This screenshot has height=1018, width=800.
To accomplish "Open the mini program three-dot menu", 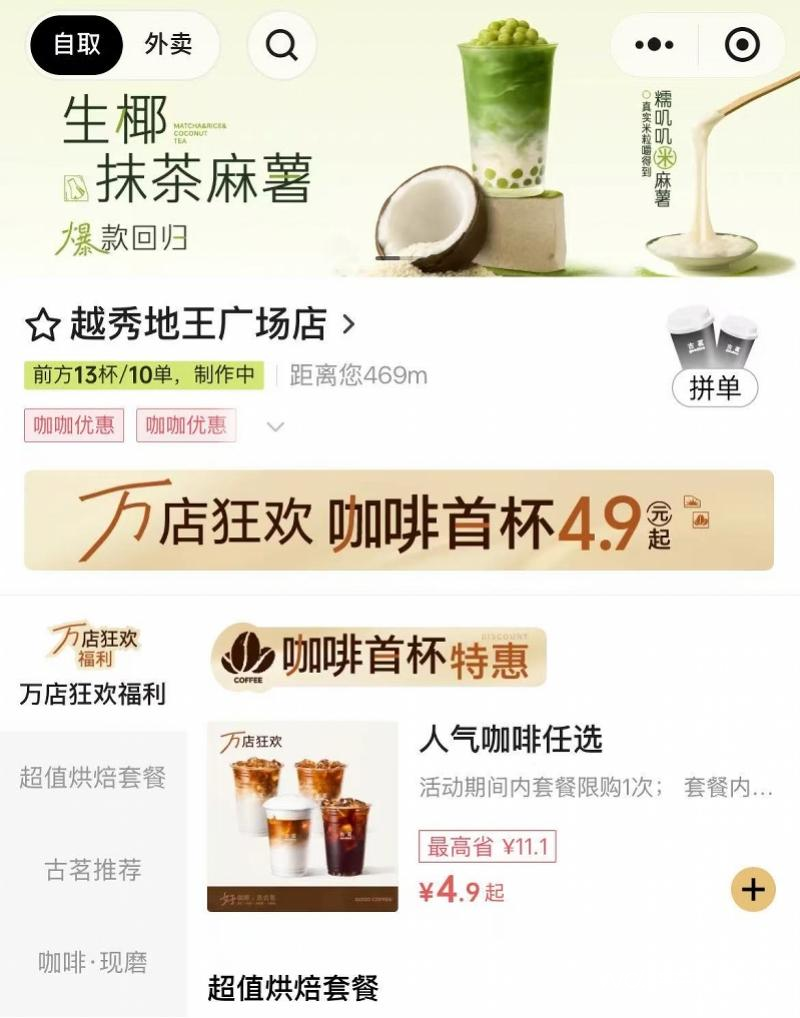I will (x=655, y=45).
